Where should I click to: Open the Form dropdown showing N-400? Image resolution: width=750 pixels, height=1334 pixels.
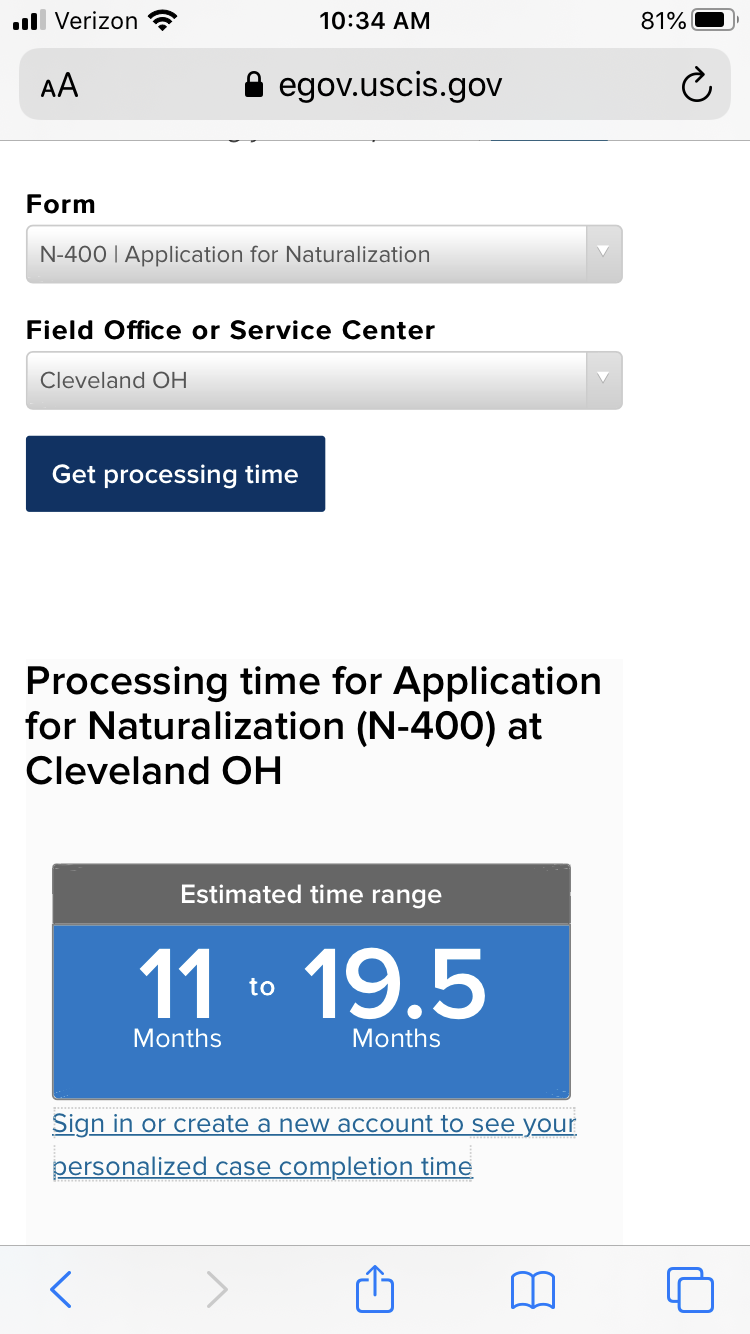(324, 254)
